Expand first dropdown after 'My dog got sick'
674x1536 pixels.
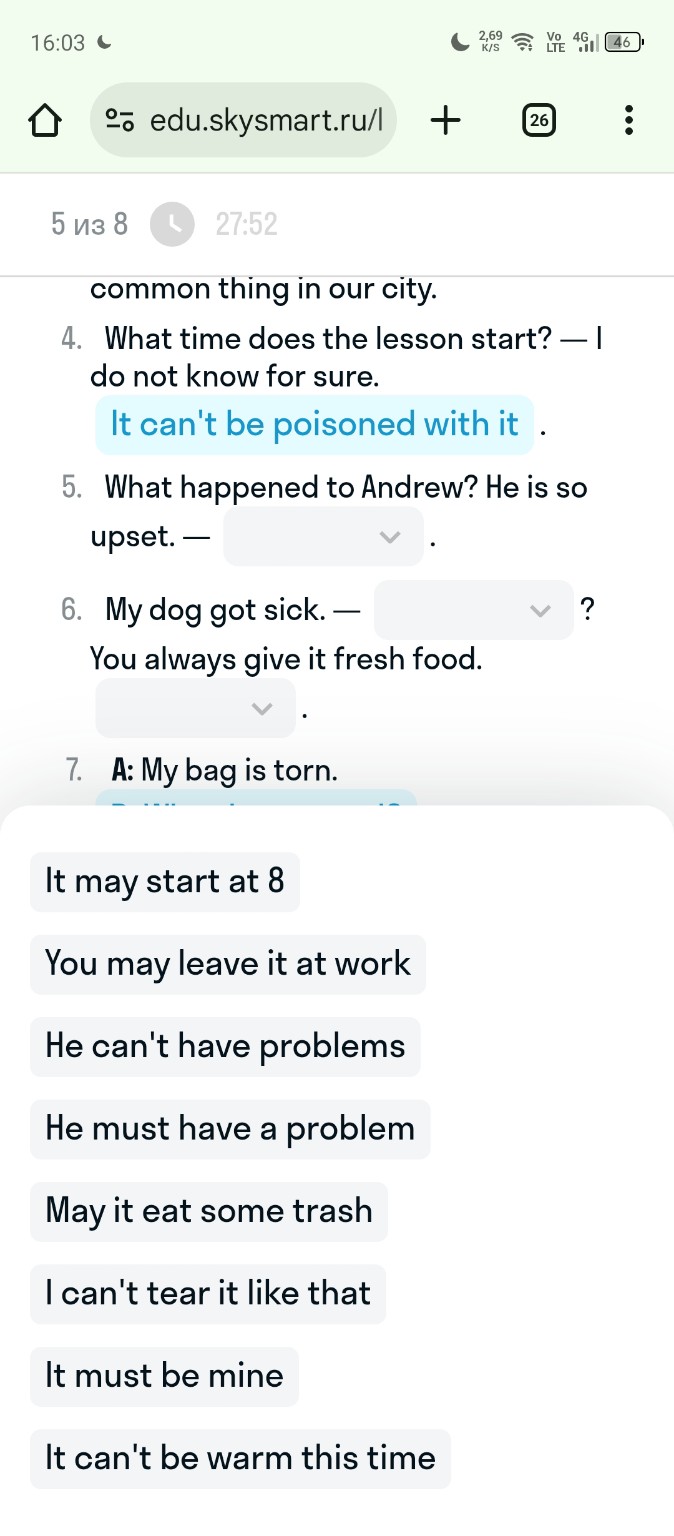click(x=473, y=610)
